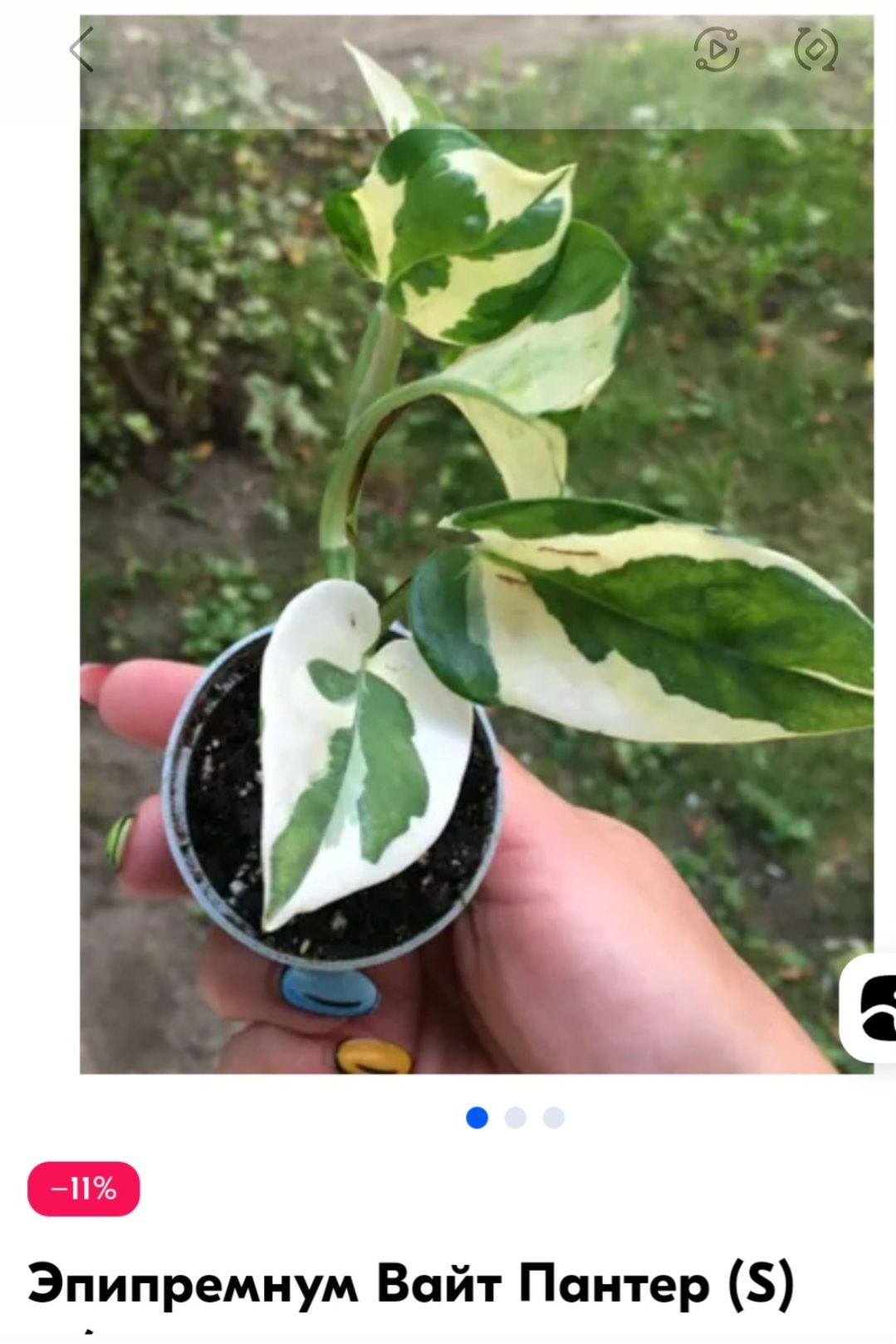Open the video playback icon
896x1344 pixels.
coord(716,50)
